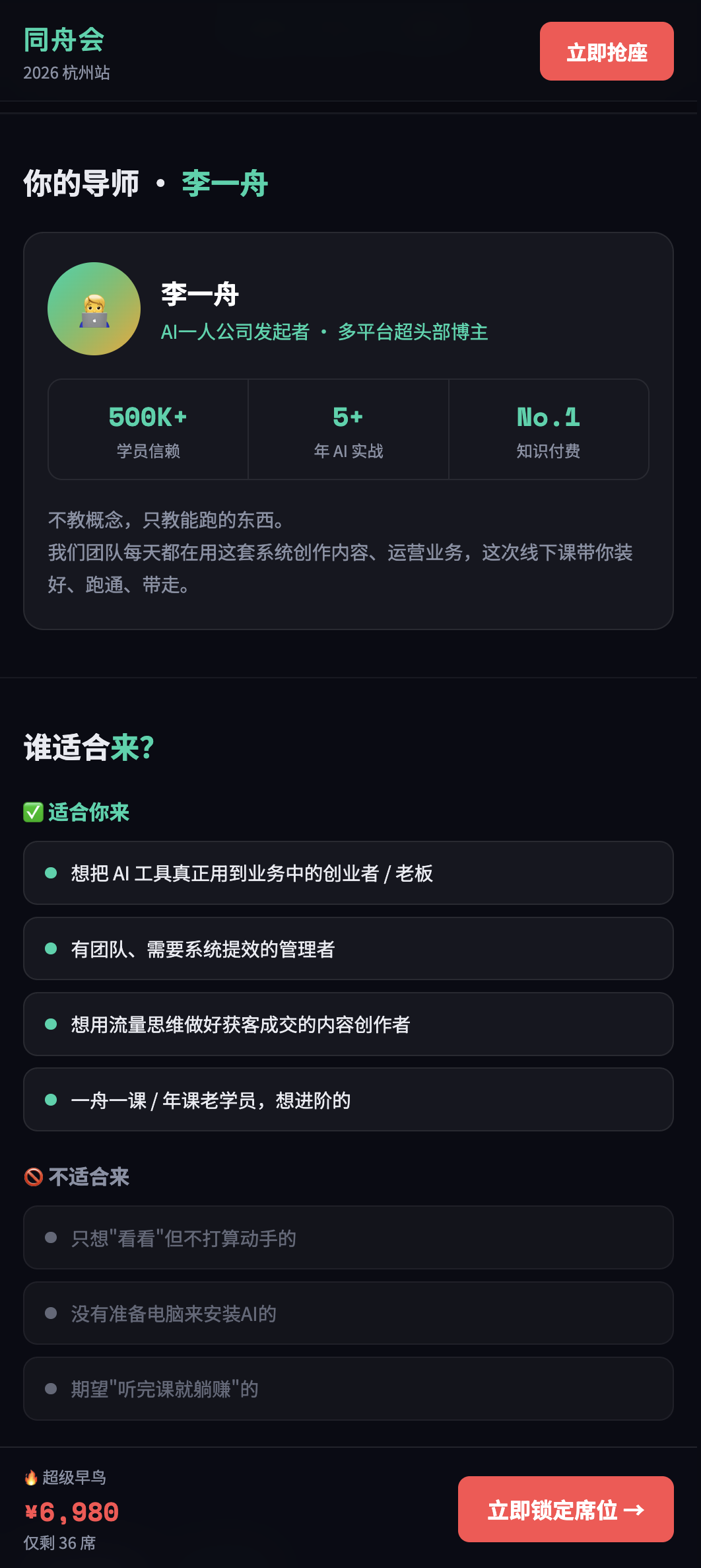The height and width of the screenshot is (1568, 701).
Task: Click the 期望听完课就躺赚 list item
Action: tap(349, 1388)
